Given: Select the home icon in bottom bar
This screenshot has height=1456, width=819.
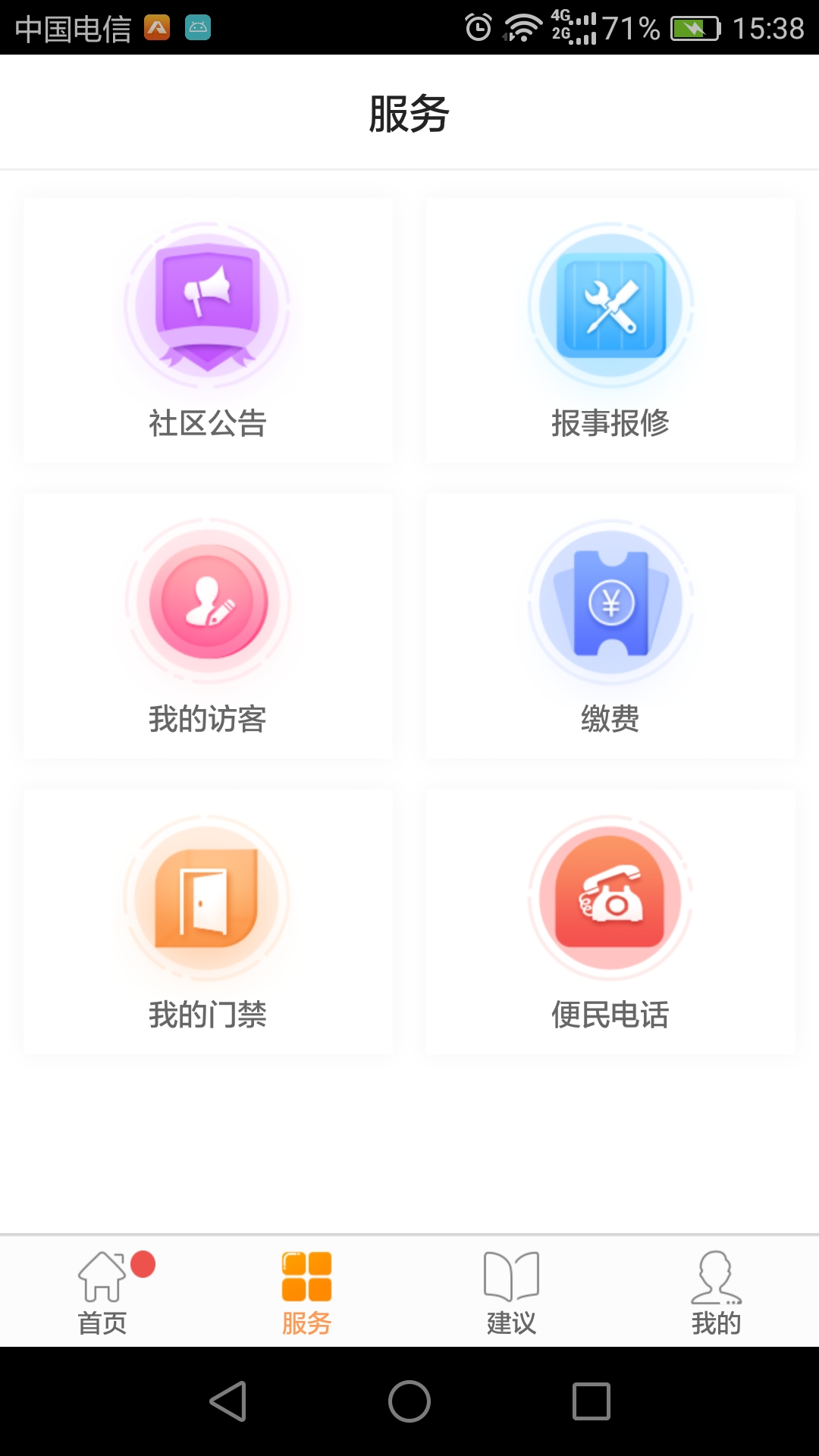Looking at the screenshot, I should [x=102, y=1278].
